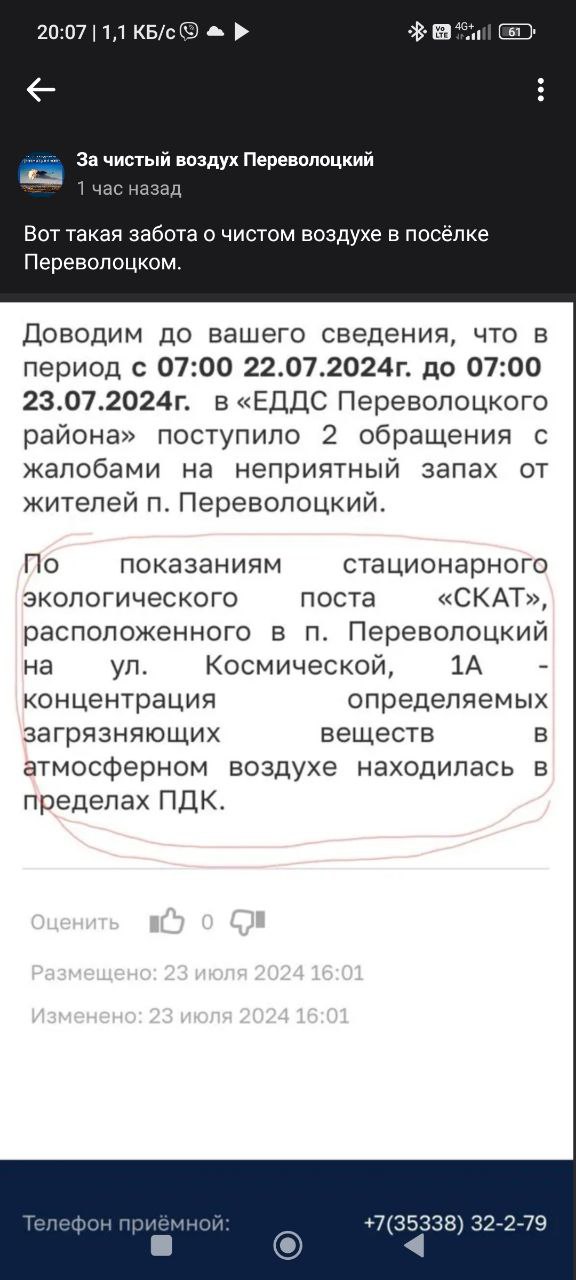Go back using the top-left arrow

41,90
